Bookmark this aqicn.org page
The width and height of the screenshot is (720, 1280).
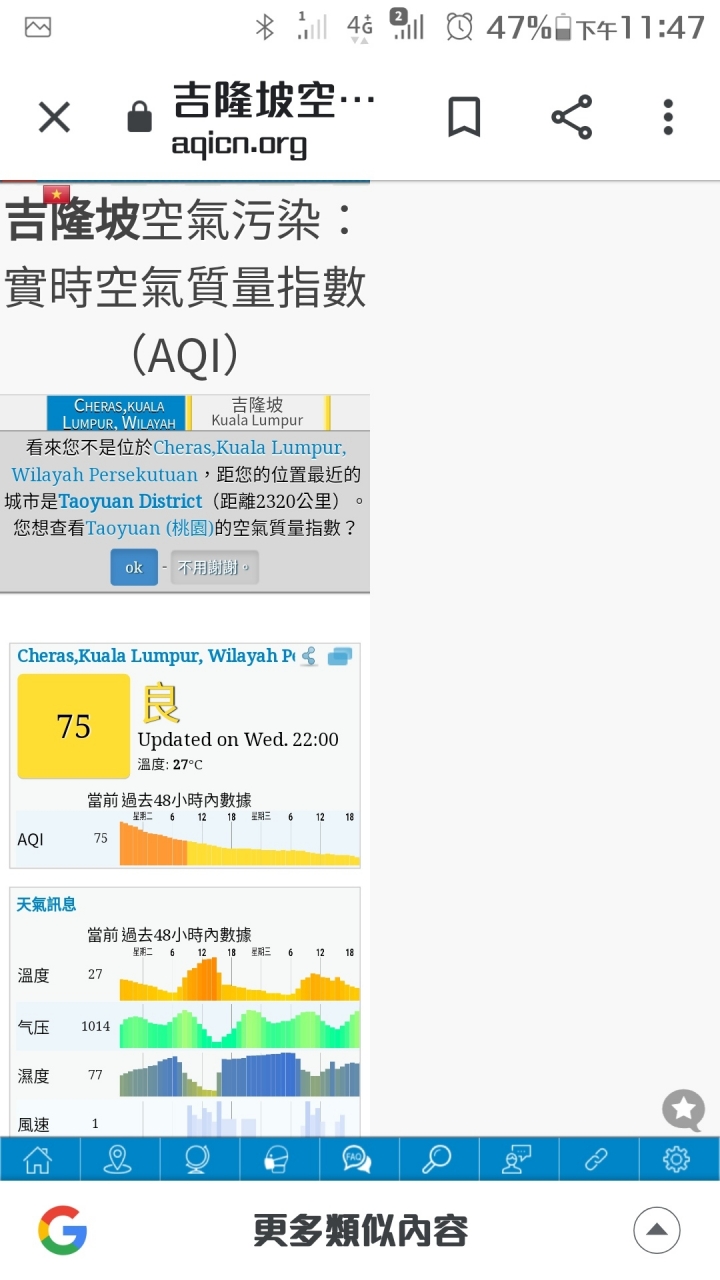463,118
